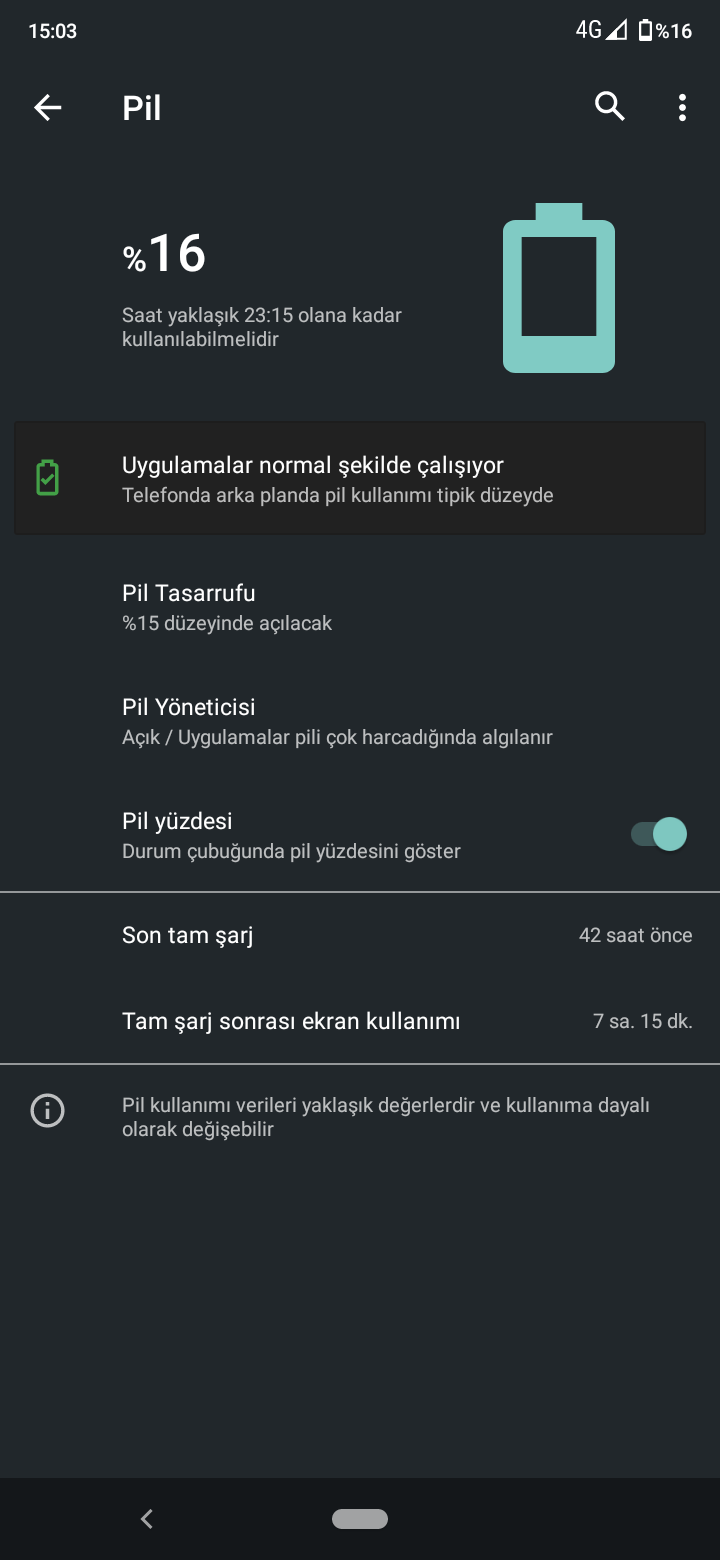Go back using the top-left arrow
Screen dimensions: 720x1560
pos(48,108)
